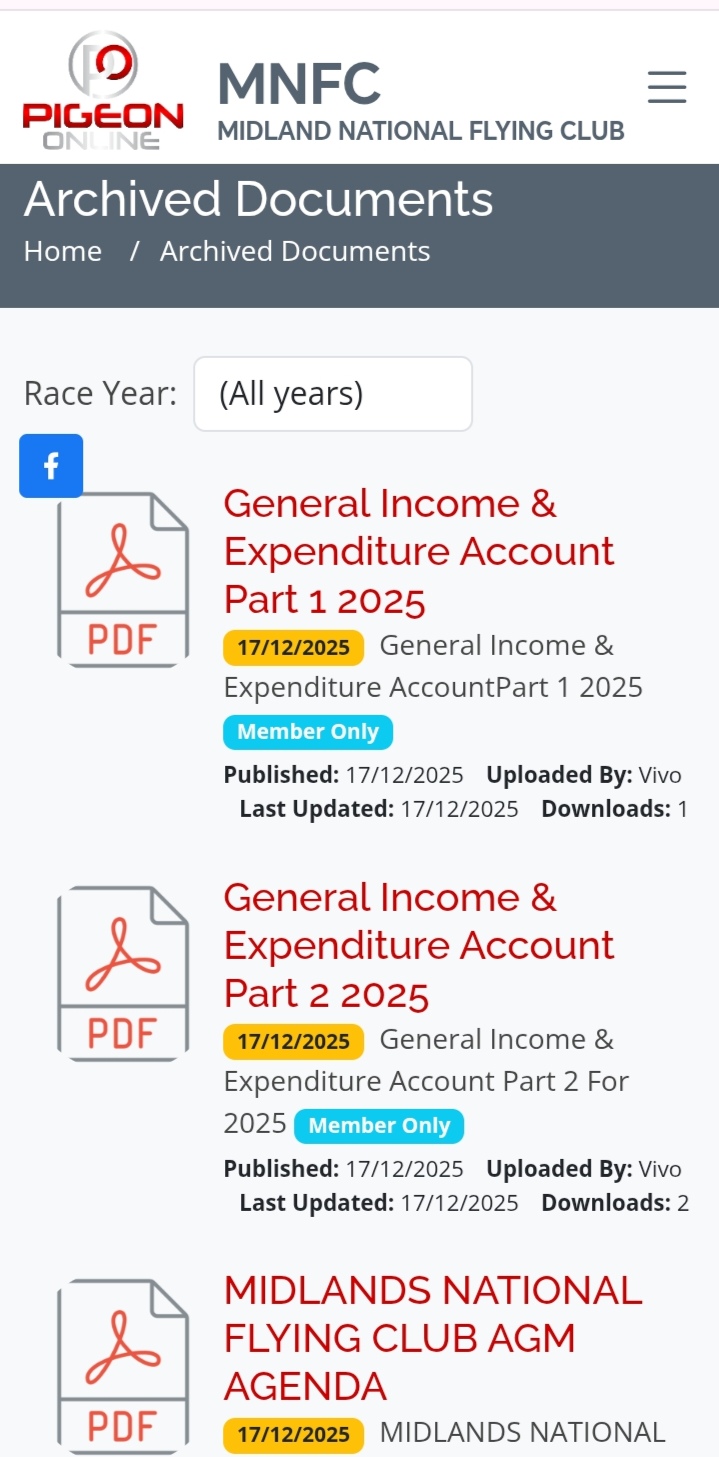Open the hamburger navigation menu
The image size is (719, 1457).
(x=666, y=88)
